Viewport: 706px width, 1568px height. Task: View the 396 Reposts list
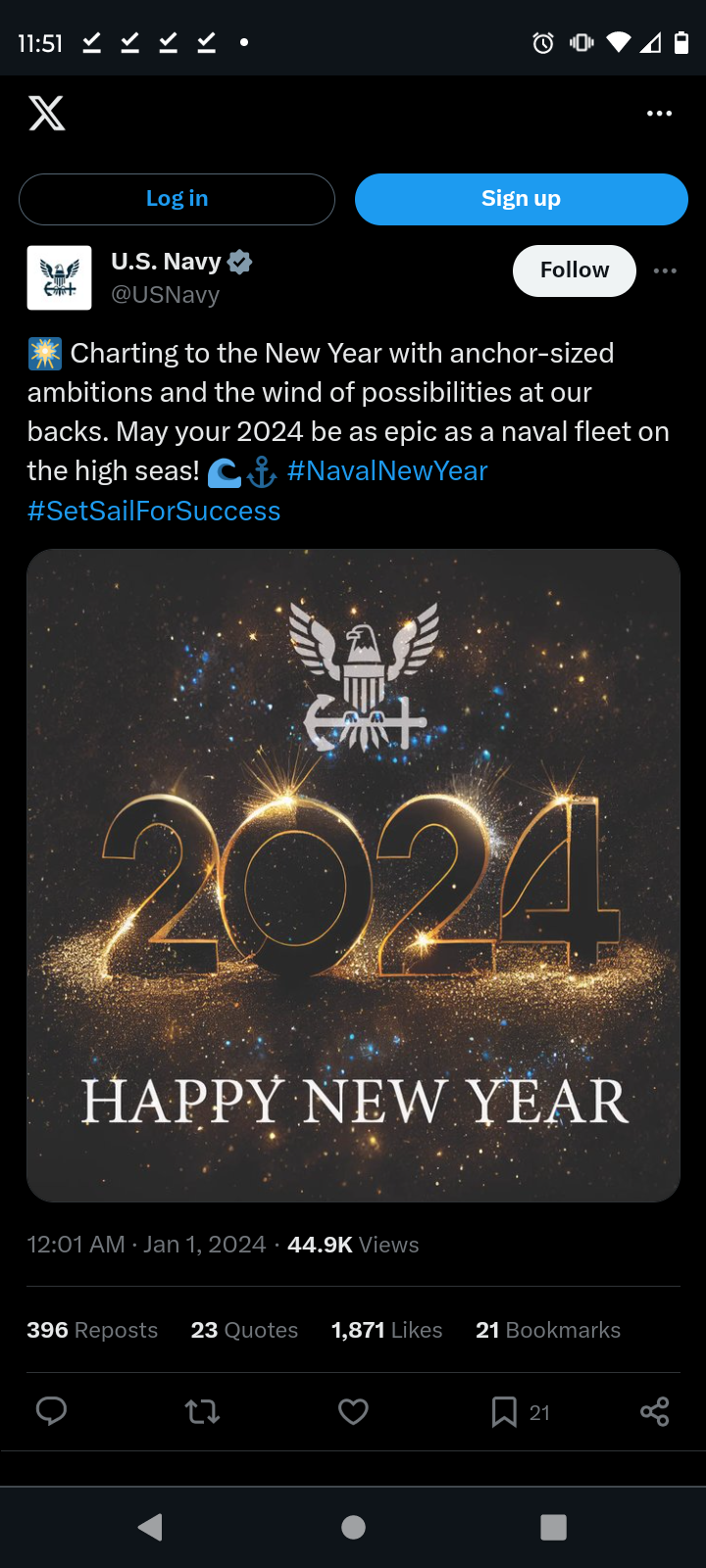pos(92,1330)
